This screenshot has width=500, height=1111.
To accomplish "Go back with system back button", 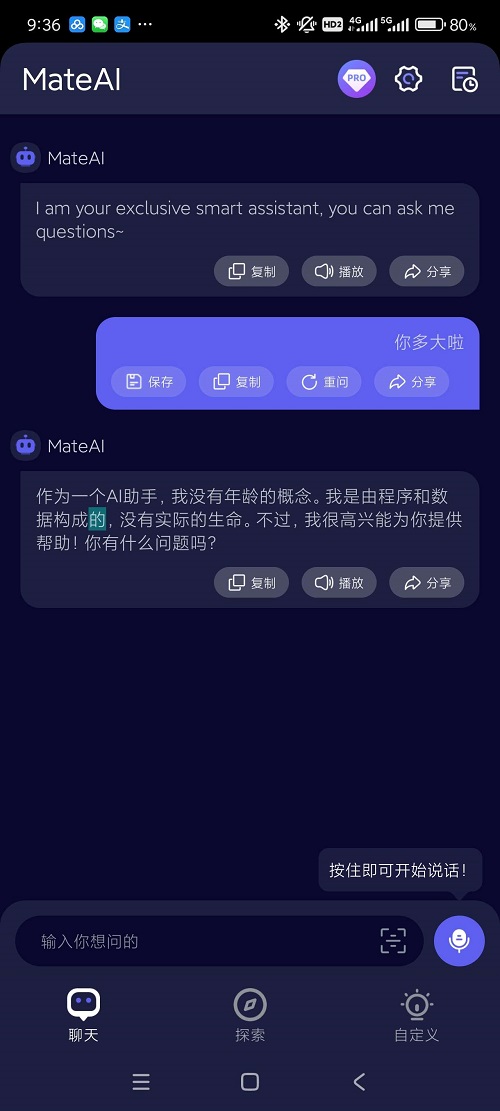I will [x=359, y=1081].
